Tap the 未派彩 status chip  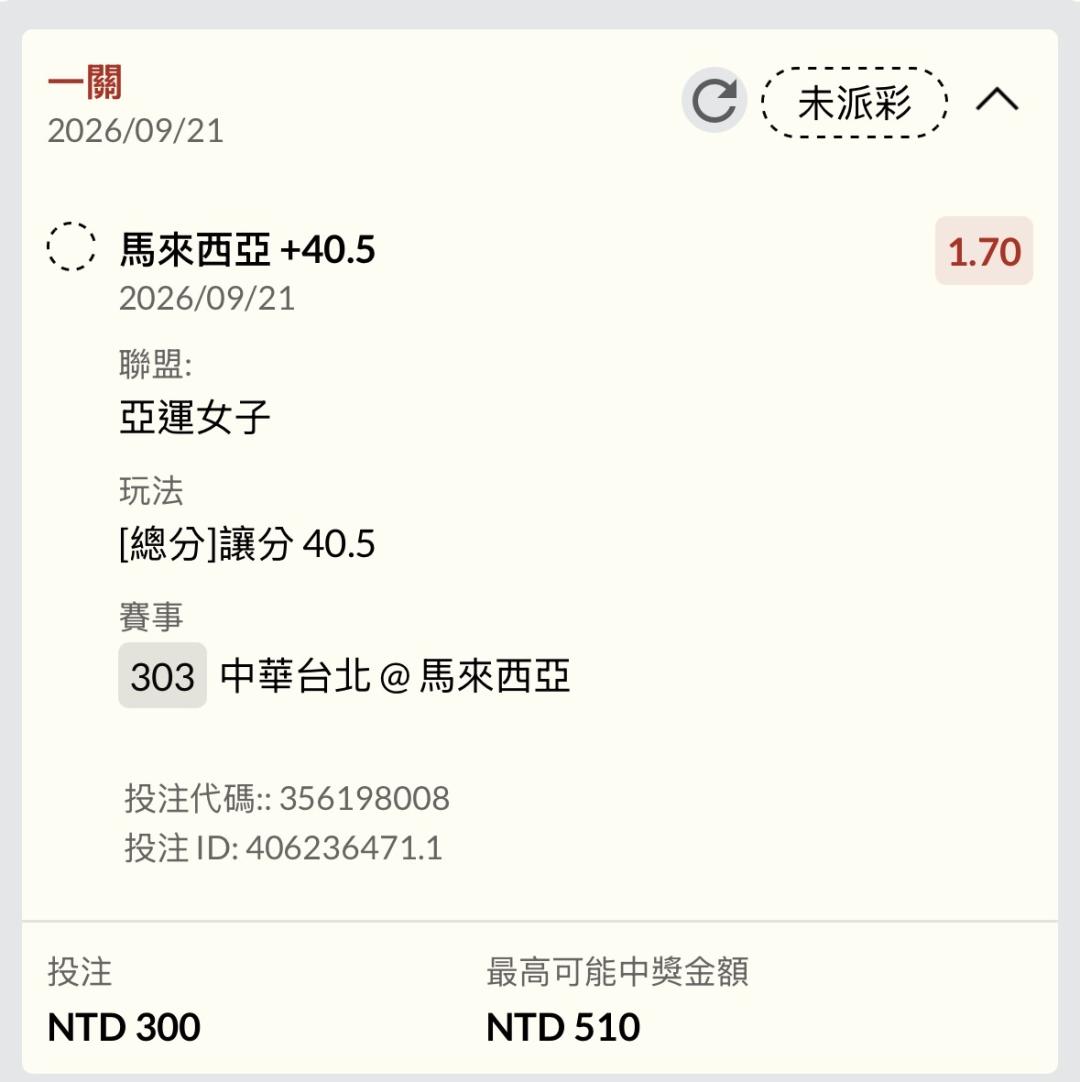point(854,102)
